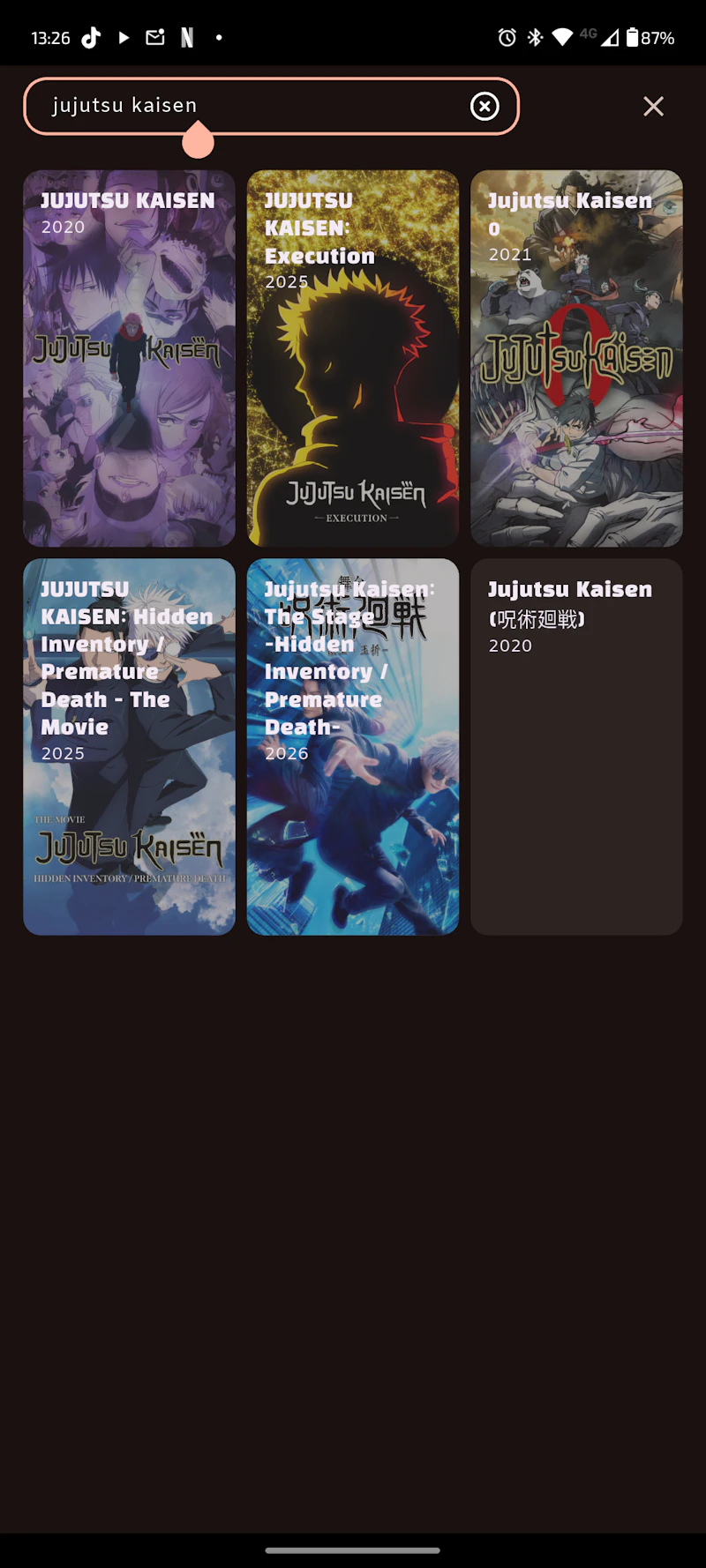This screenshot has height=1568, width=706.
Task: Open JUJUTSU KAISEN: Execution 2025
Action: 353,357
